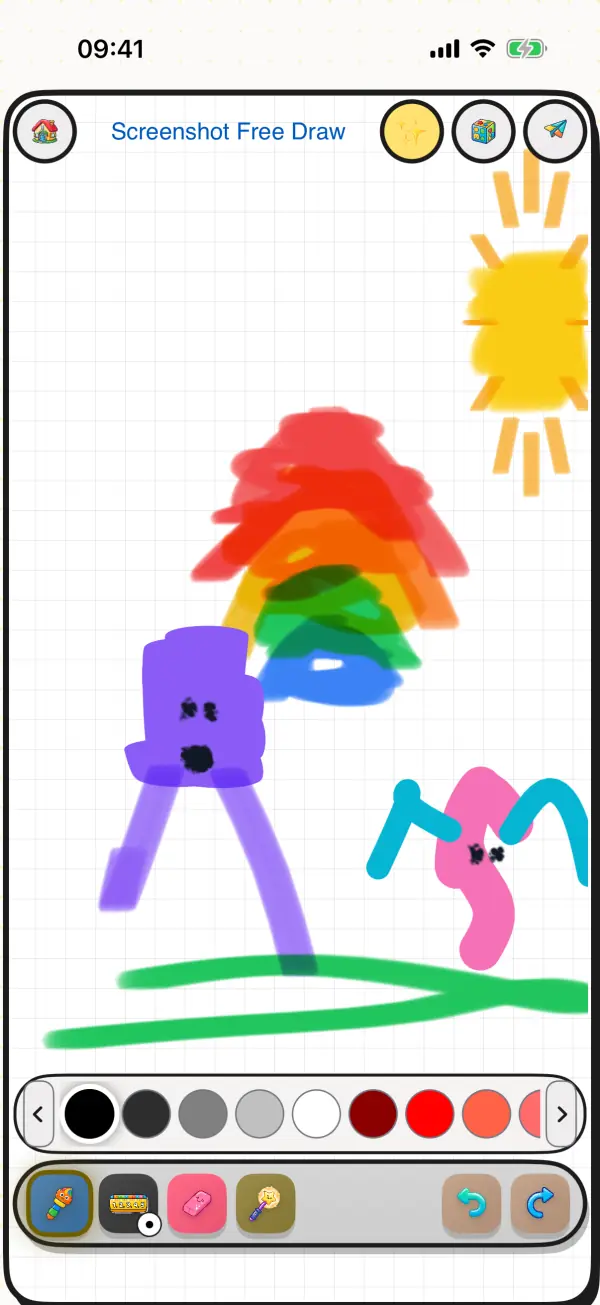Show previous colors with the left arrow

[x=38, y=1114]
